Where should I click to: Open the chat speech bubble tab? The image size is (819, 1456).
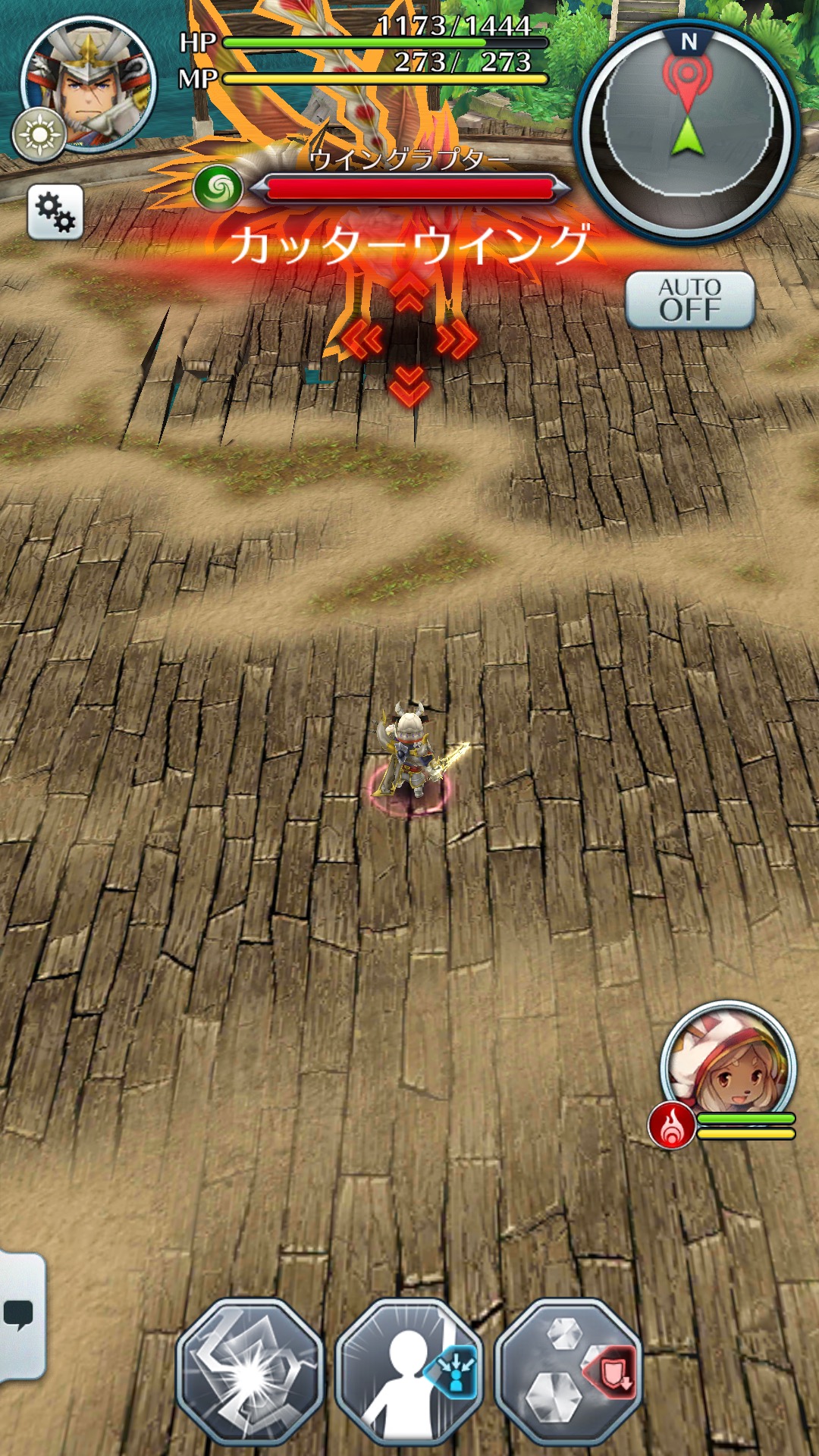point(21,1316)
